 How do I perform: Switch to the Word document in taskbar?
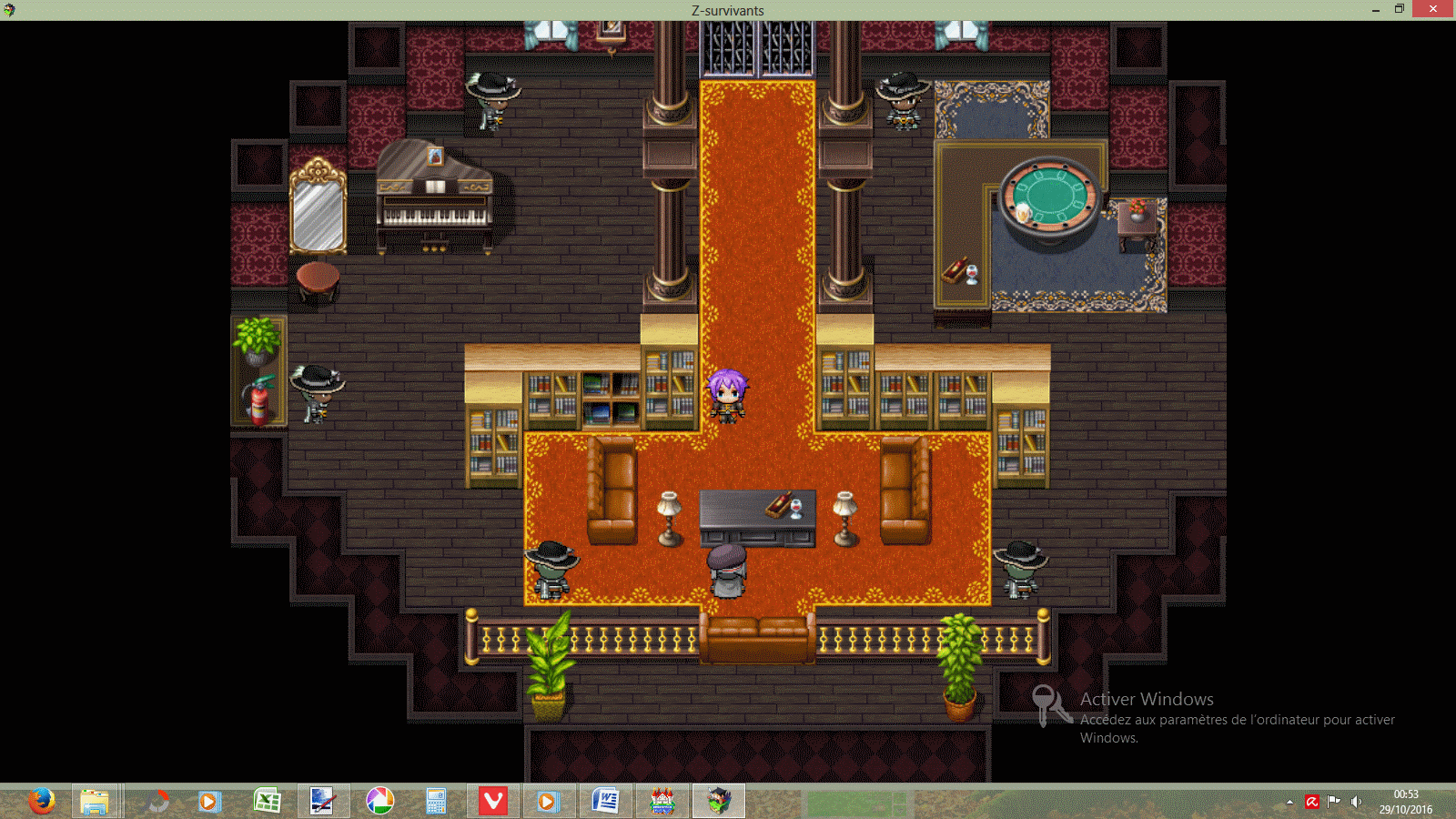click(x=605, y=801)
